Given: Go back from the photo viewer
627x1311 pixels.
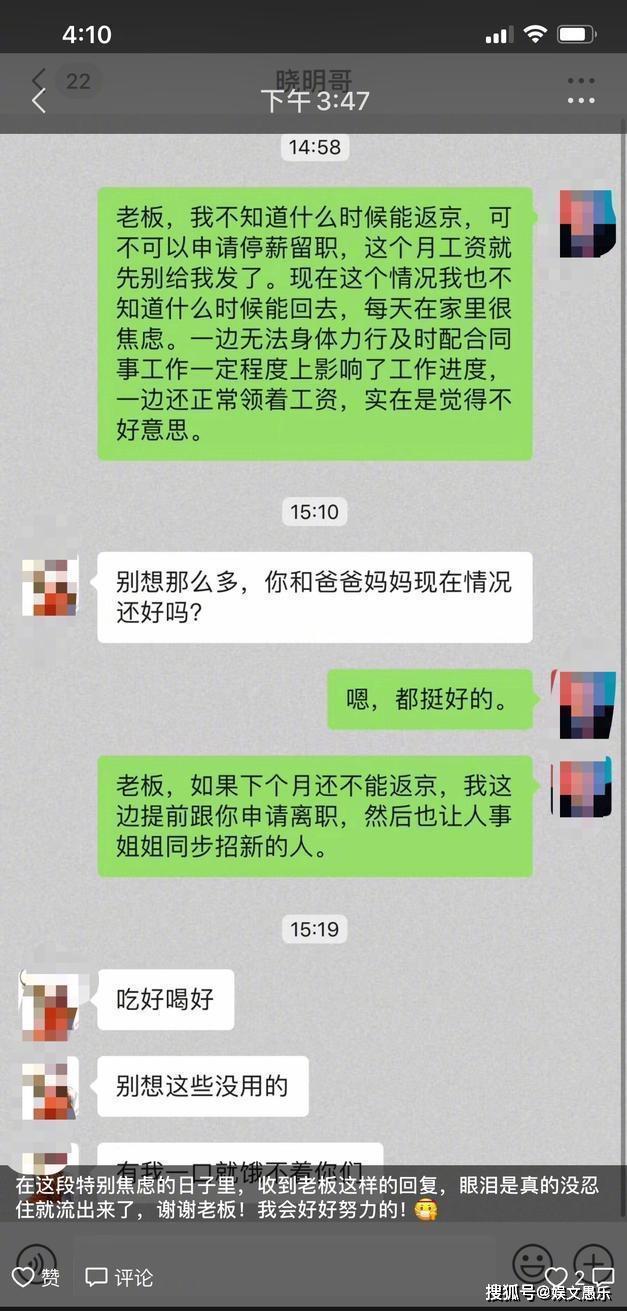Looking at the screenshot, I should [x=39, y=100].
